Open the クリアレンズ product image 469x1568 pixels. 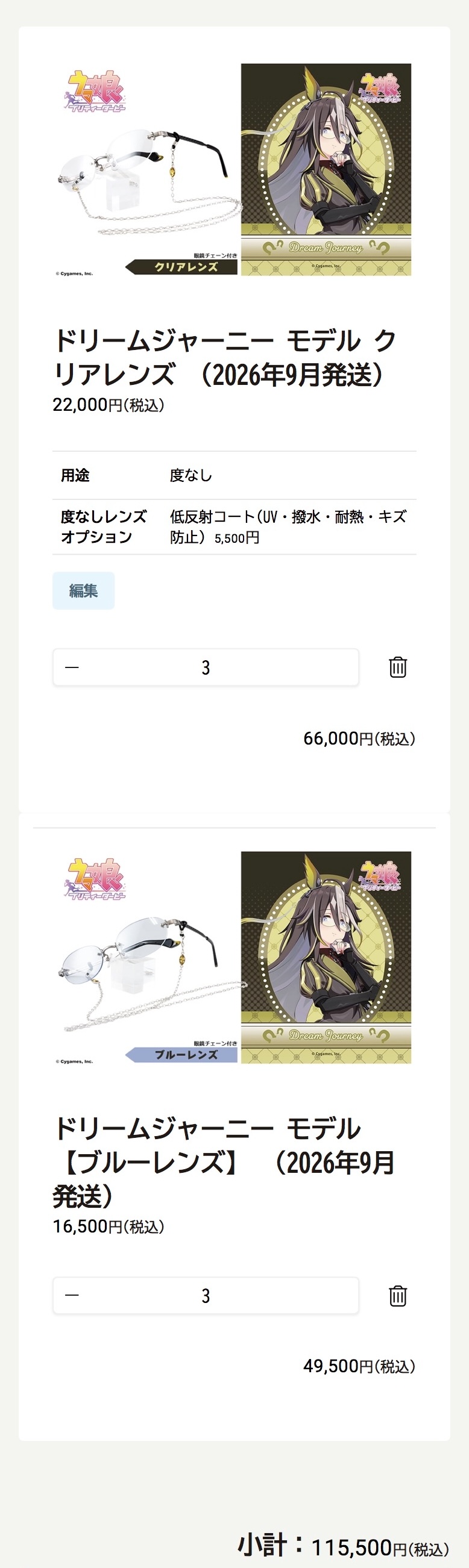[234, 170]
